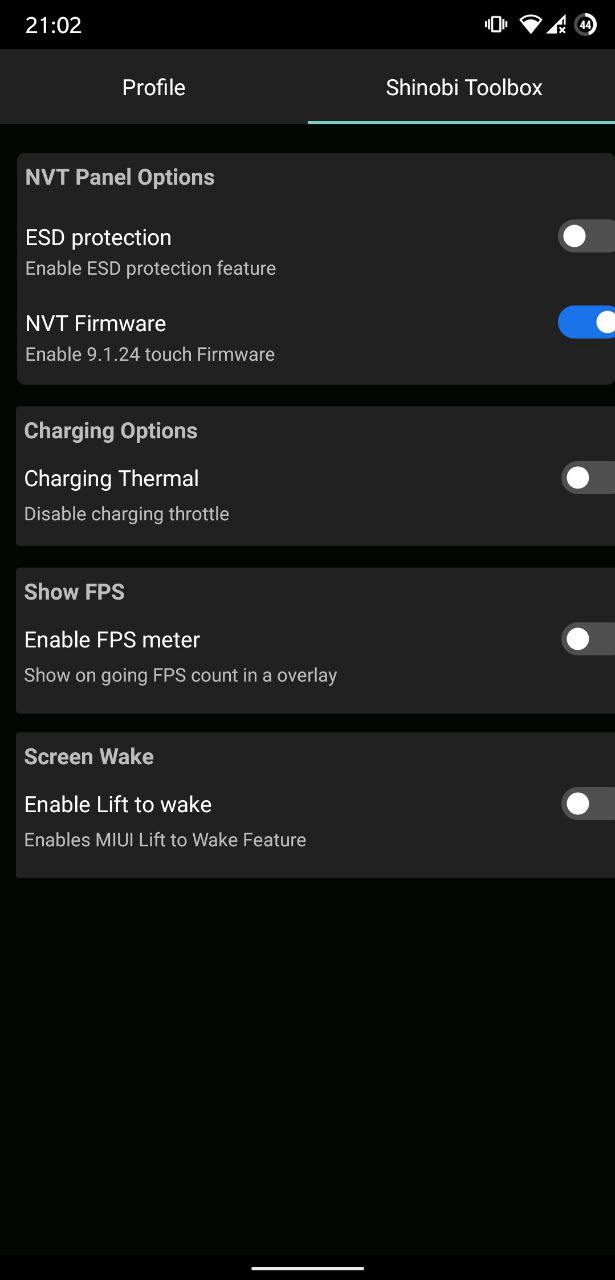
Task: Enable the ESD protection switch
Action: tap(587, 236)
